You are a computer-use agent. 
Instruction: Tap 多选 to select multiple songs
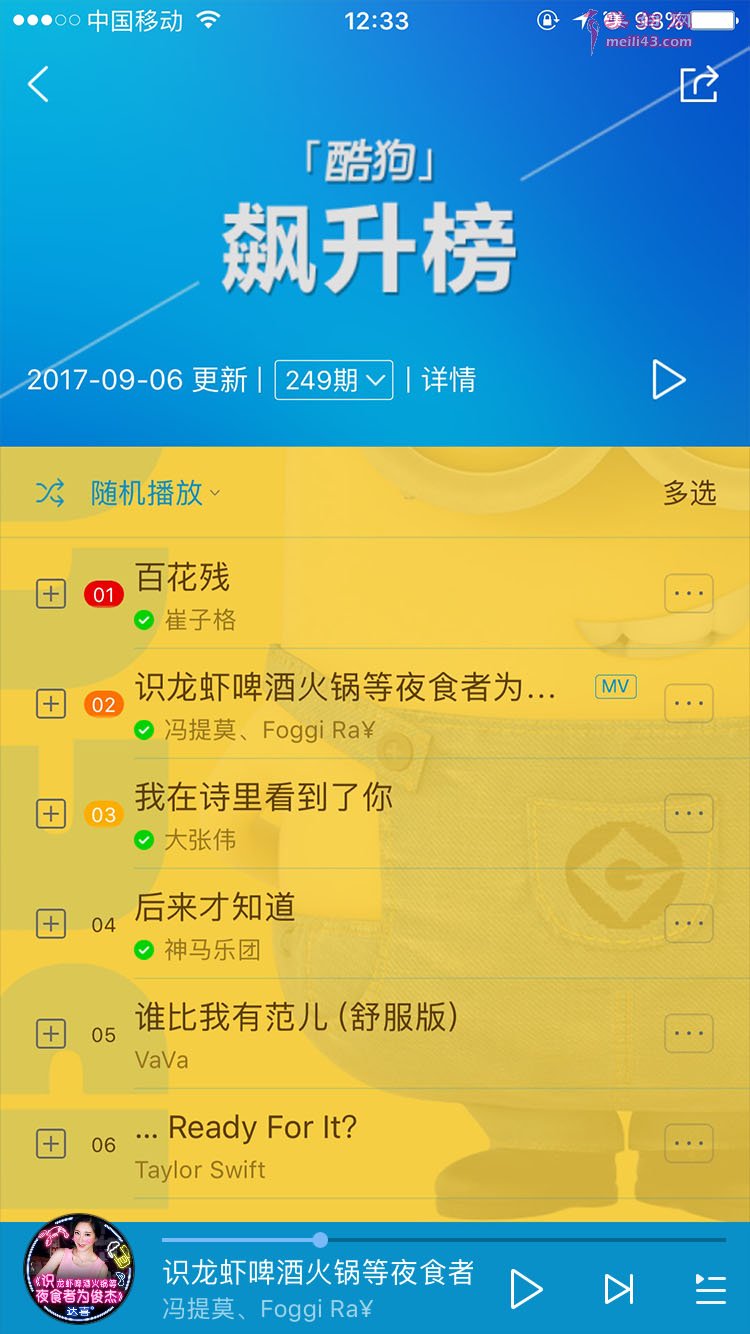coord(690,493)
